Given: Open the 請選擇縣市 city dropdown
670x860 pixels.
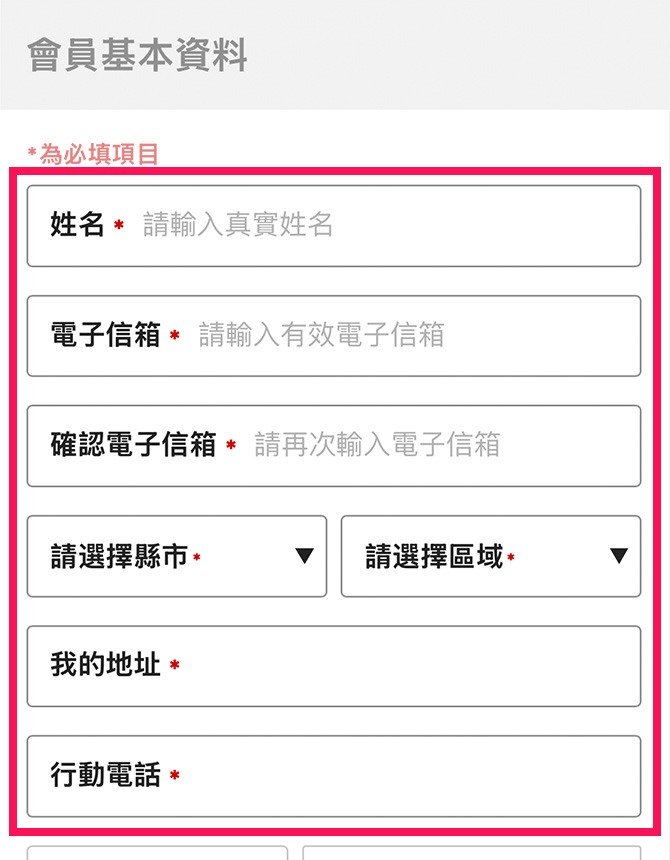Looking at the screenshot, I should (x=177, y=556).
